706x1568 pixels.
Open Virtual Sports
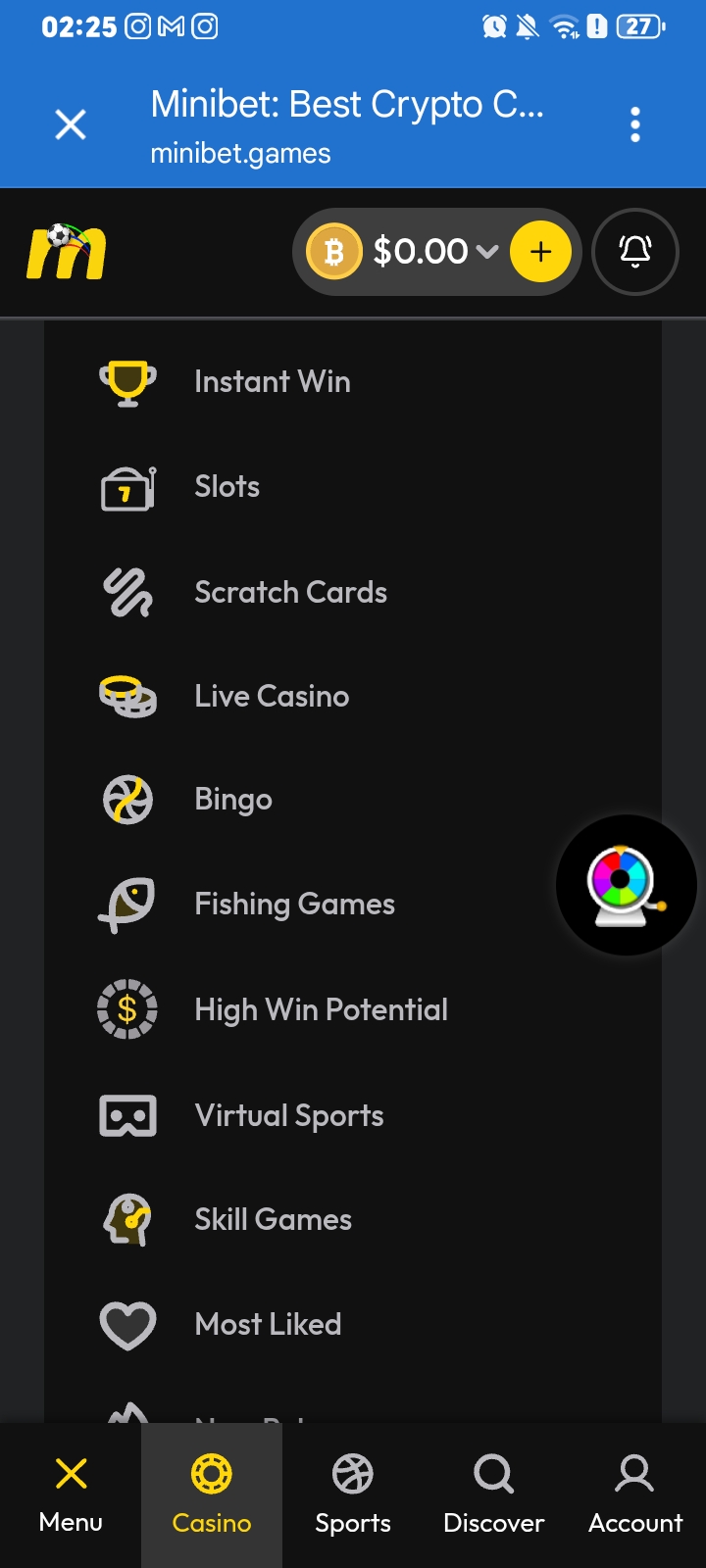point(353,1115)
